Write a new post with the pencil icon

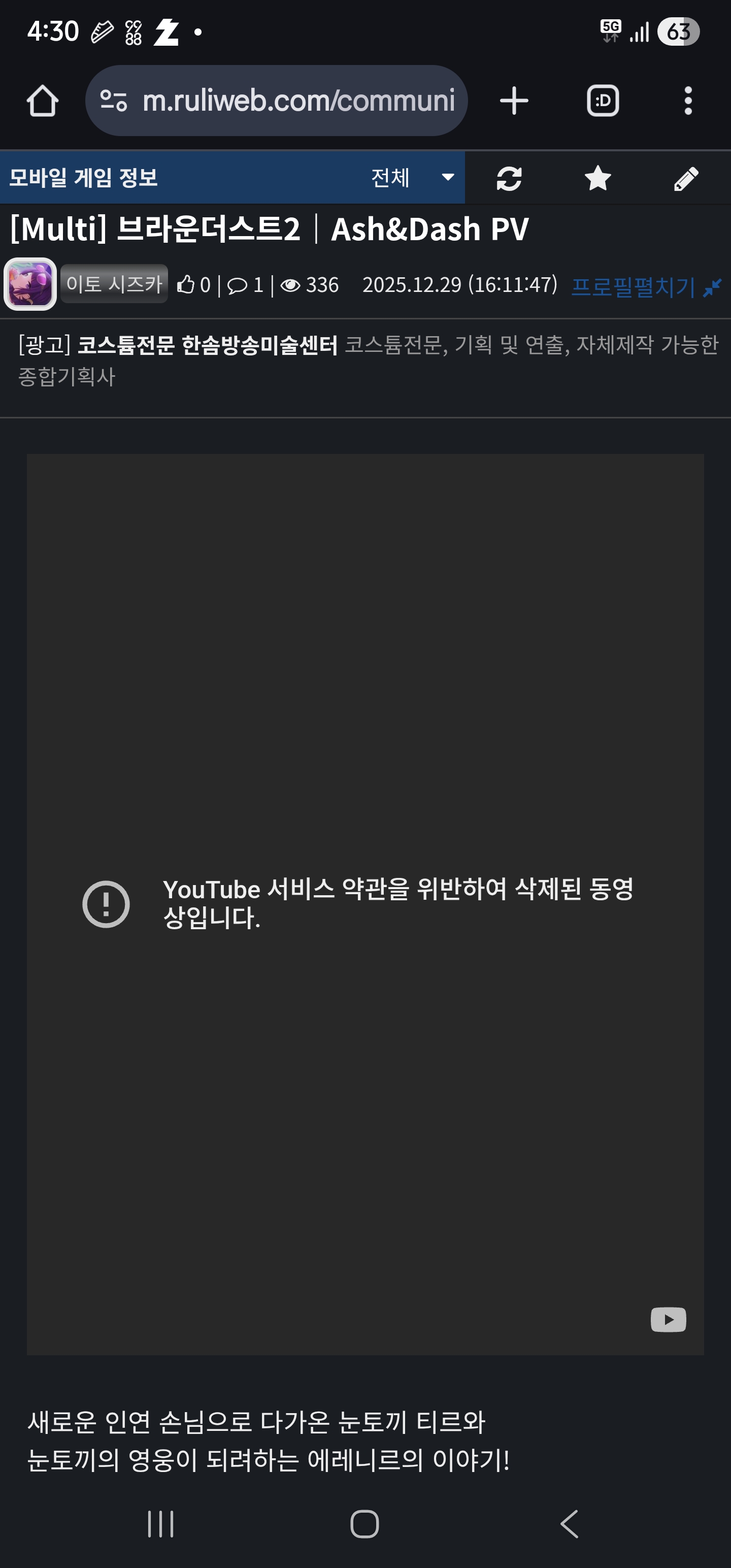coord(686,178)
